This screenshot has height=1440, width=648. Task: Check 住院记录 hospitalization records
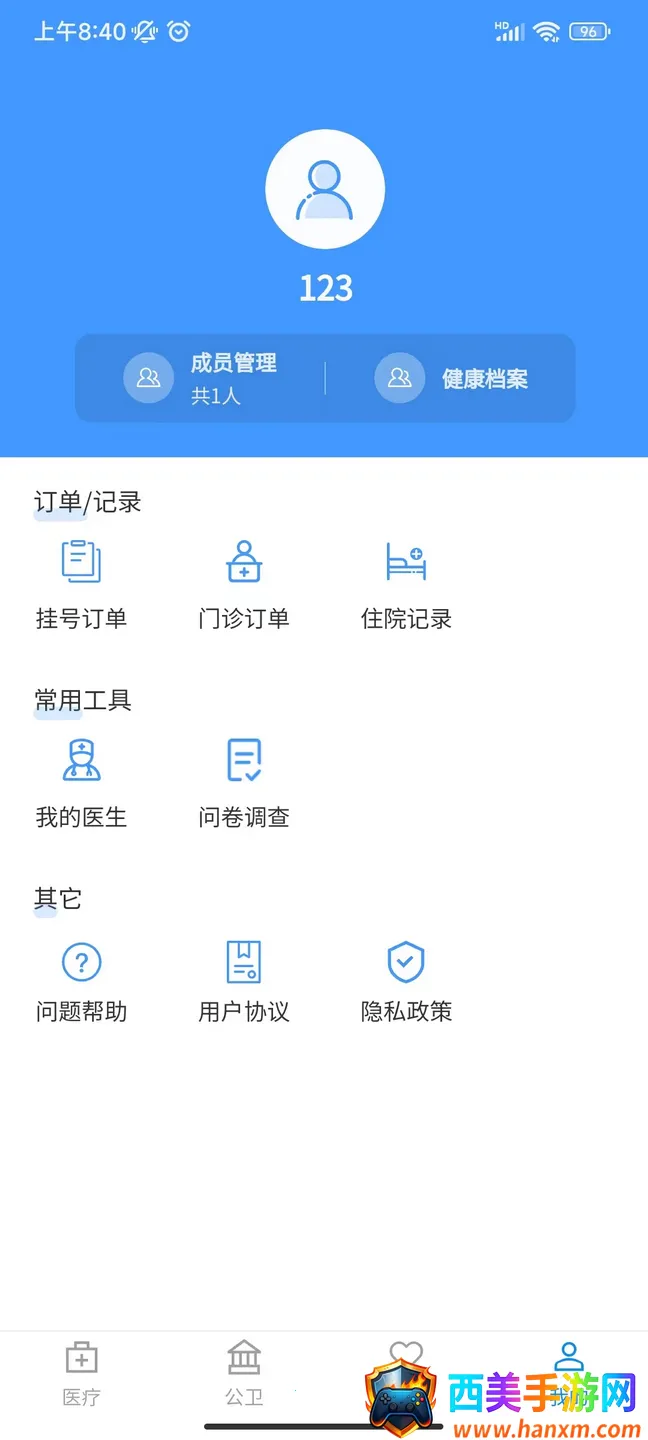[x=406, y=584]
